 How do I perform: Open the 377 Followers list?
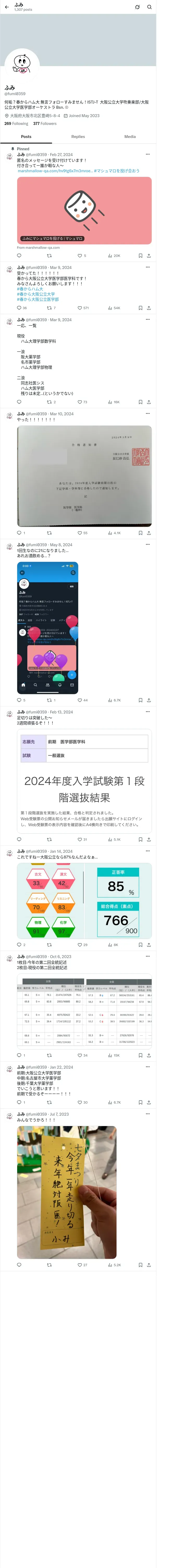[45, 124]
